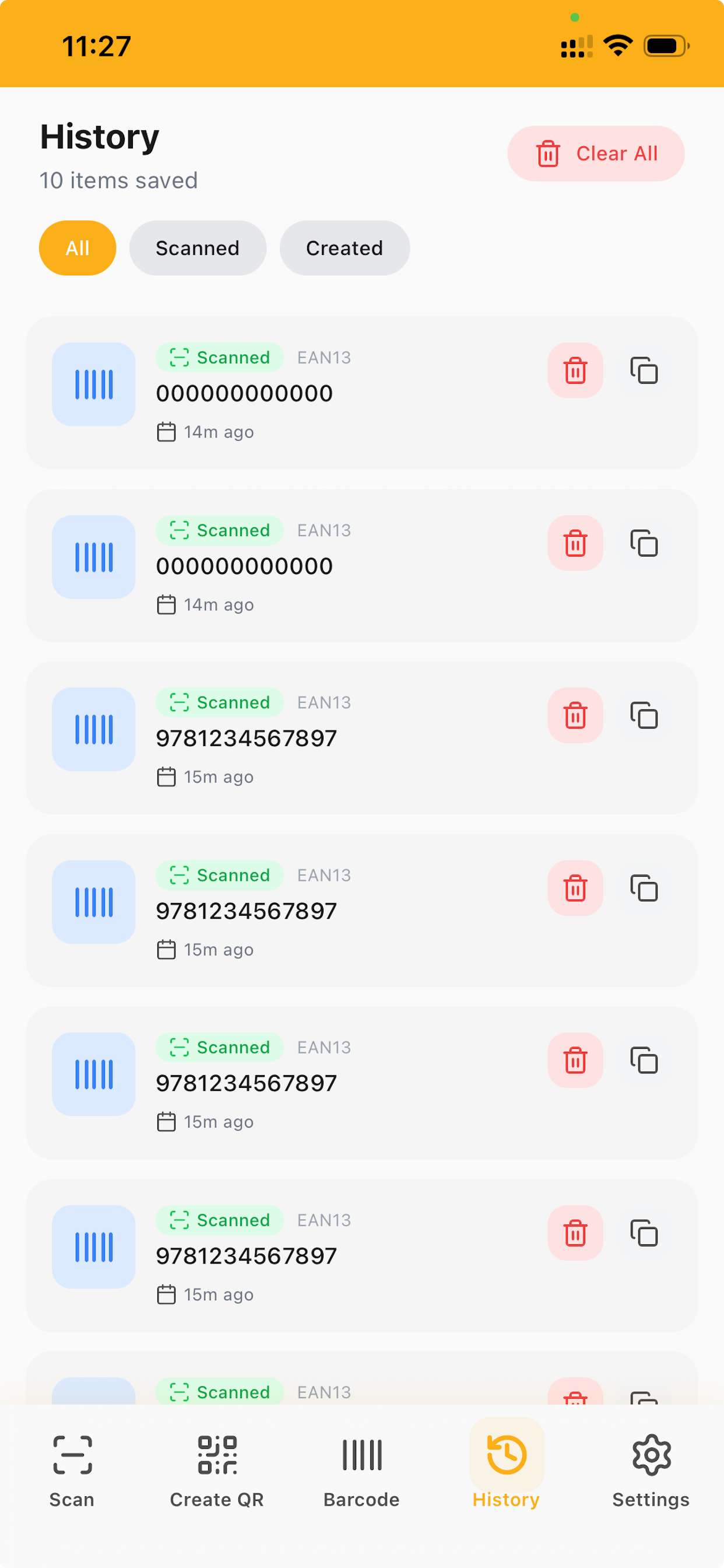The width and height of the screenshot is (724, 1568).
Task: Copy the first 9781234567897 barcode value
Action: pos(644,716)
